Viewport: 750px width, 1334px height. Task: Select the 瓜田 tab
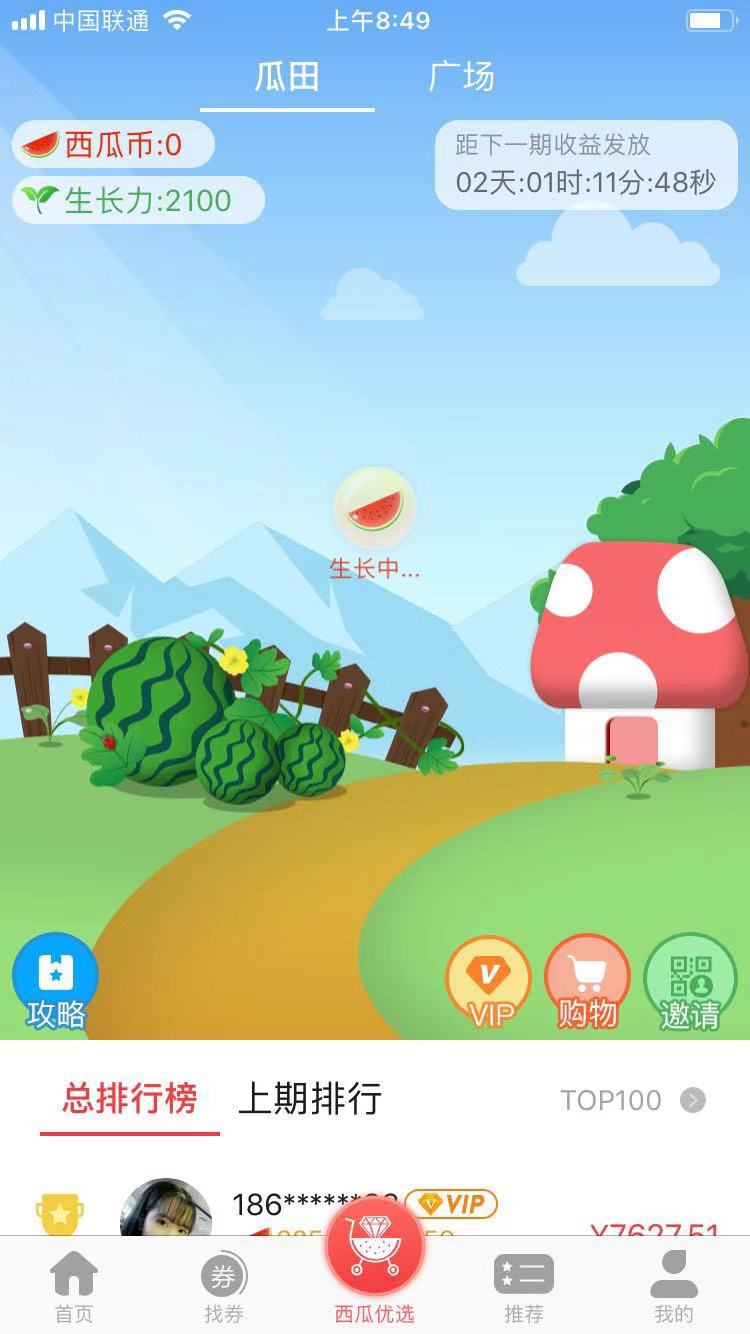point(287,77)
